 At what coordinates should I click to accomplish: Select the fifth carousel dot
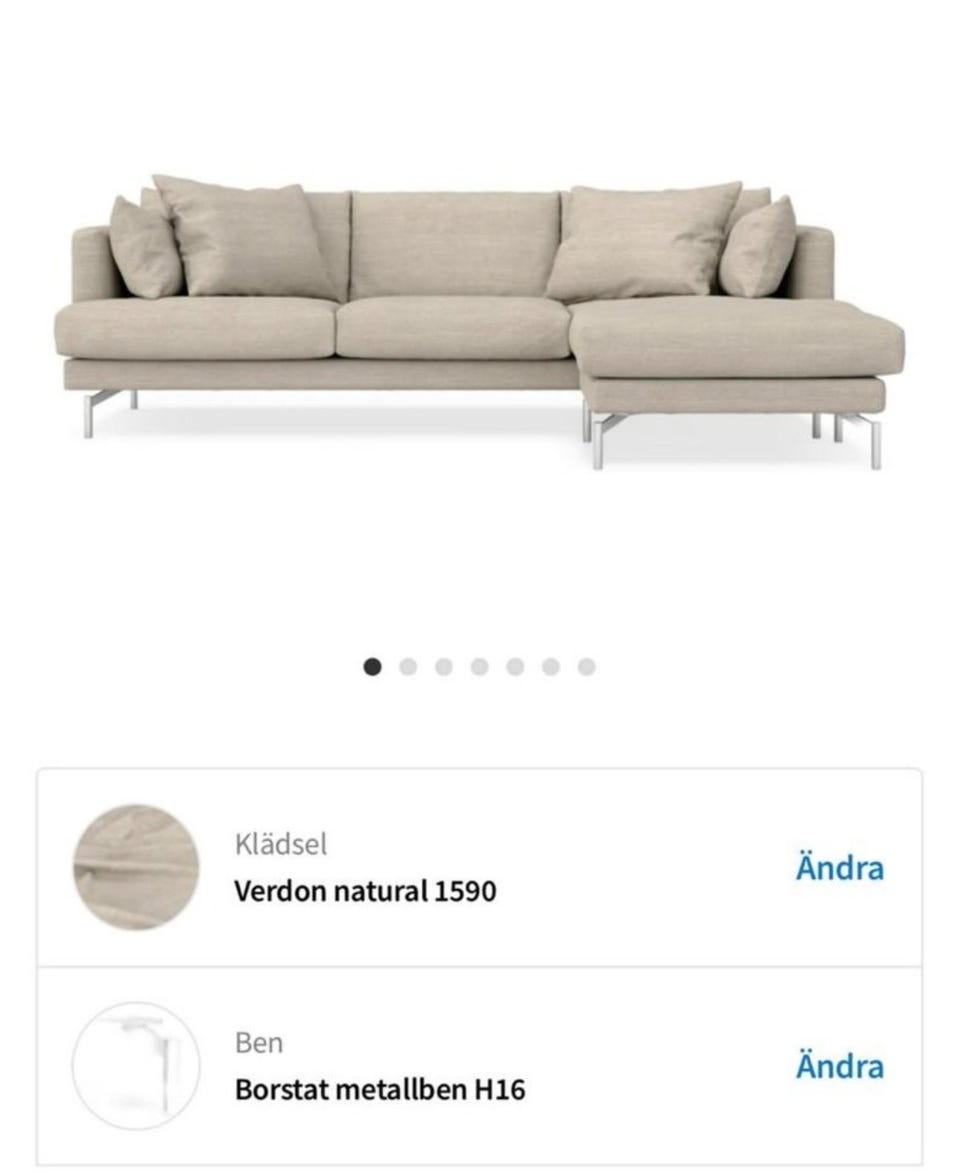513,663
